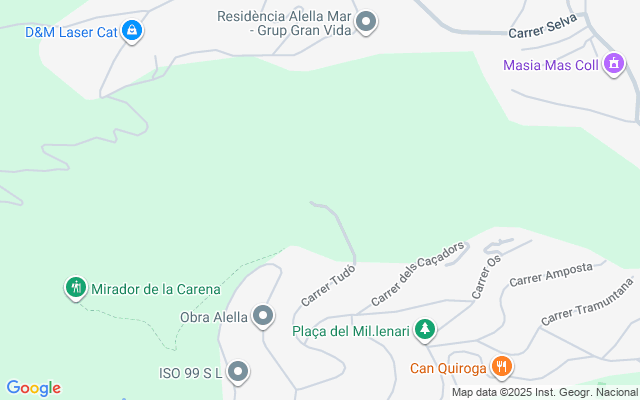Open the ISO 99 S L marker

[238, 373]
